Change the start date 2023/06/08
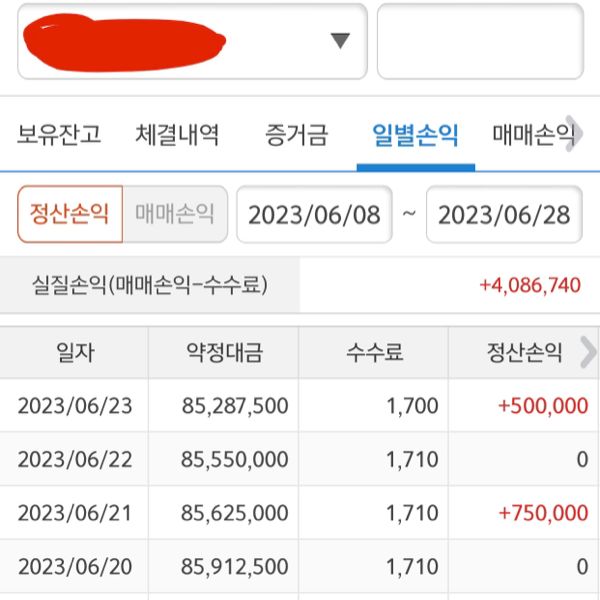Viewport: 600px width, 600px height. tap(314, 215)
